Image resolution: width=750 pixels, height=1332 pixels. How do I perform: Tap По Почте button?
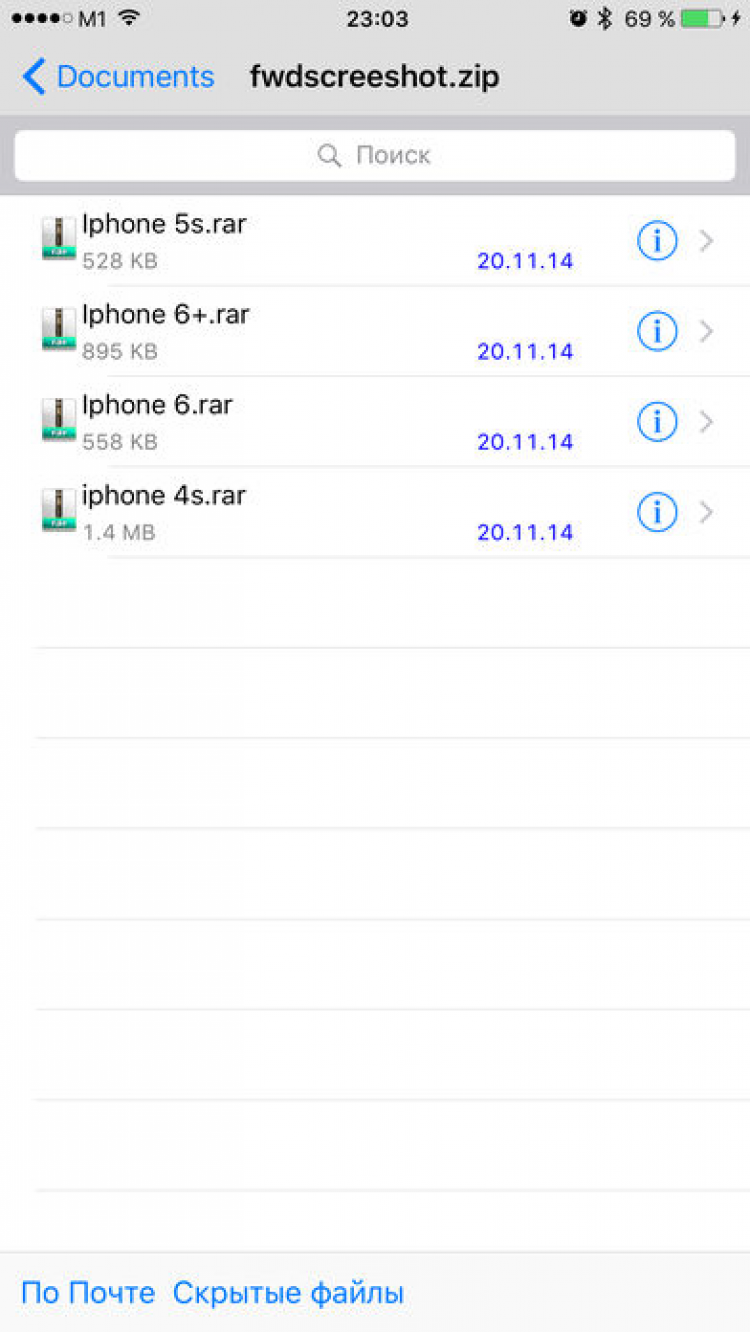(88, 1293)
